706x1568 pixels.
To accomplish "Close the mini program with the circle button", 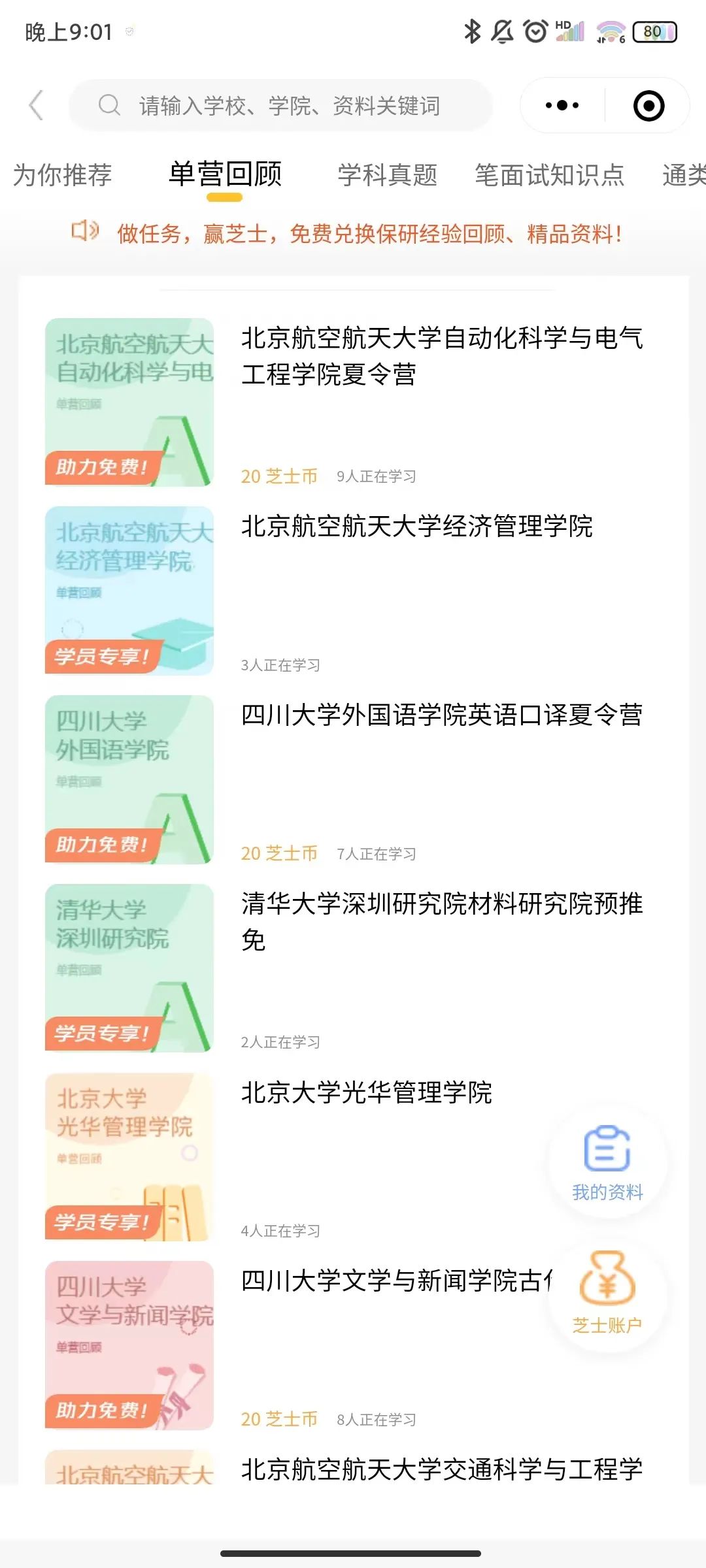I will (648, 105).
